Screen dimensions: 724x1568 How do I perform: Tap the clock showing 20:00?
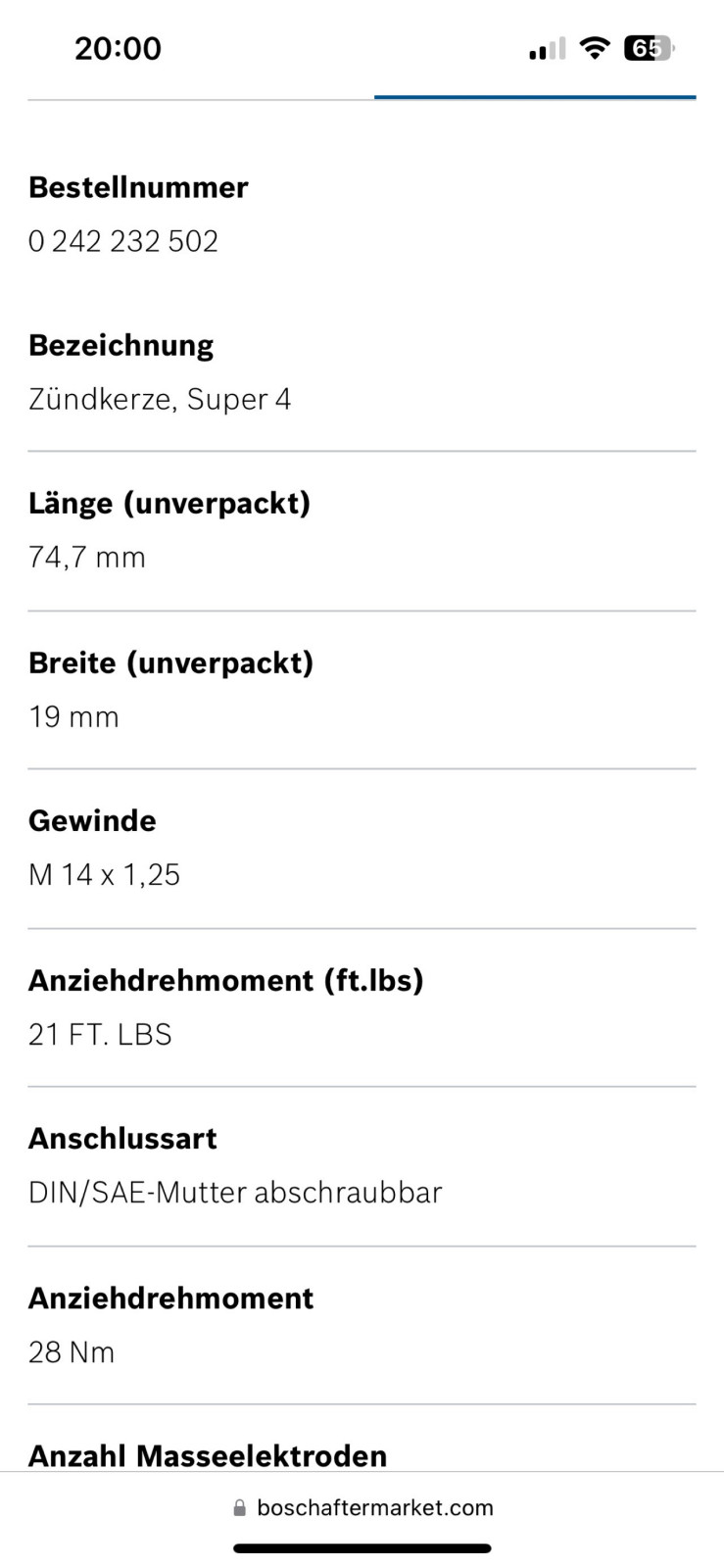pos(119,47)
